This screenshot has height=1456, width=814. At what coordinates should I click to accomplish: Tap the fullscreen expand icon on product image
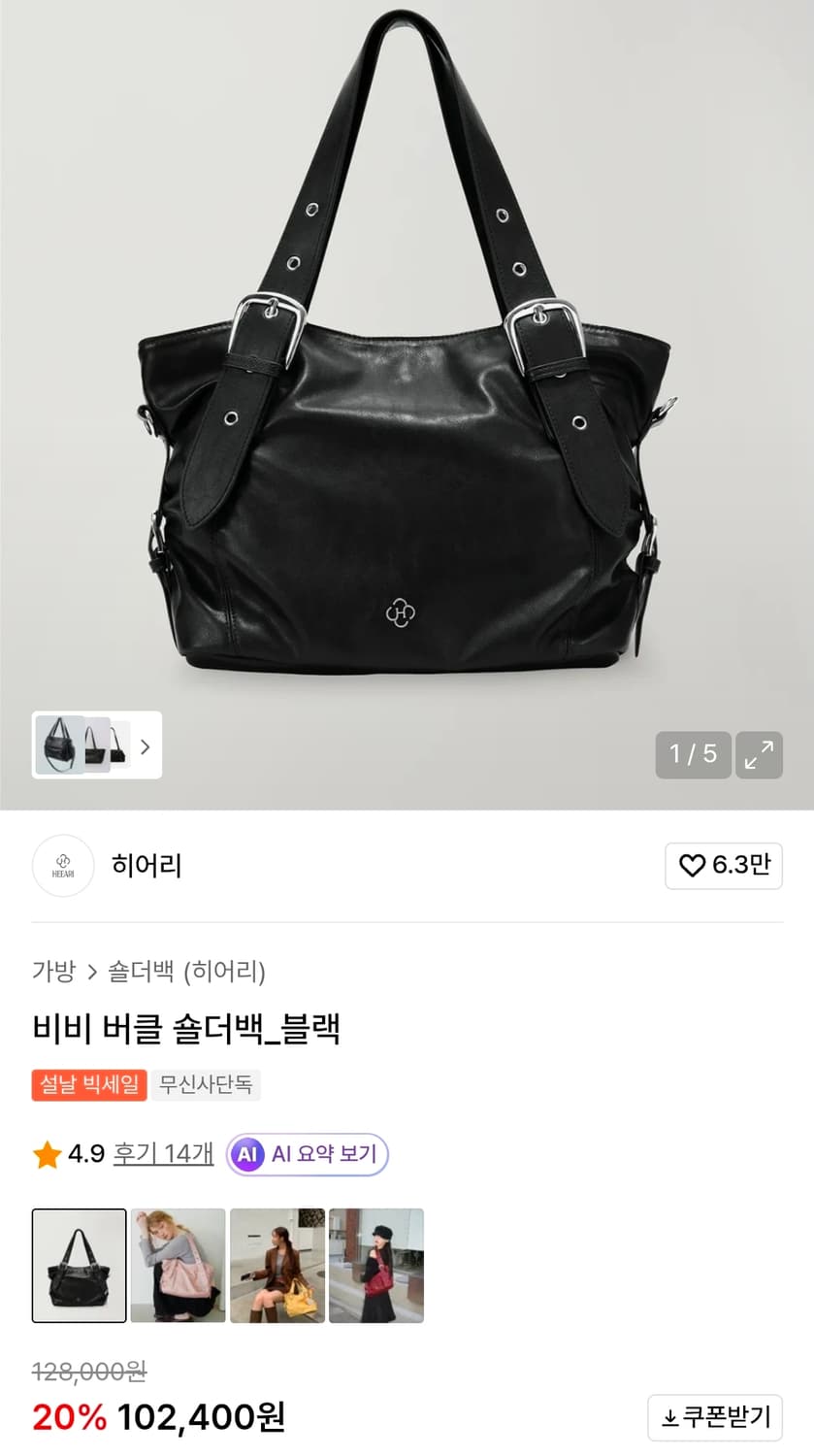click(759, 755)
